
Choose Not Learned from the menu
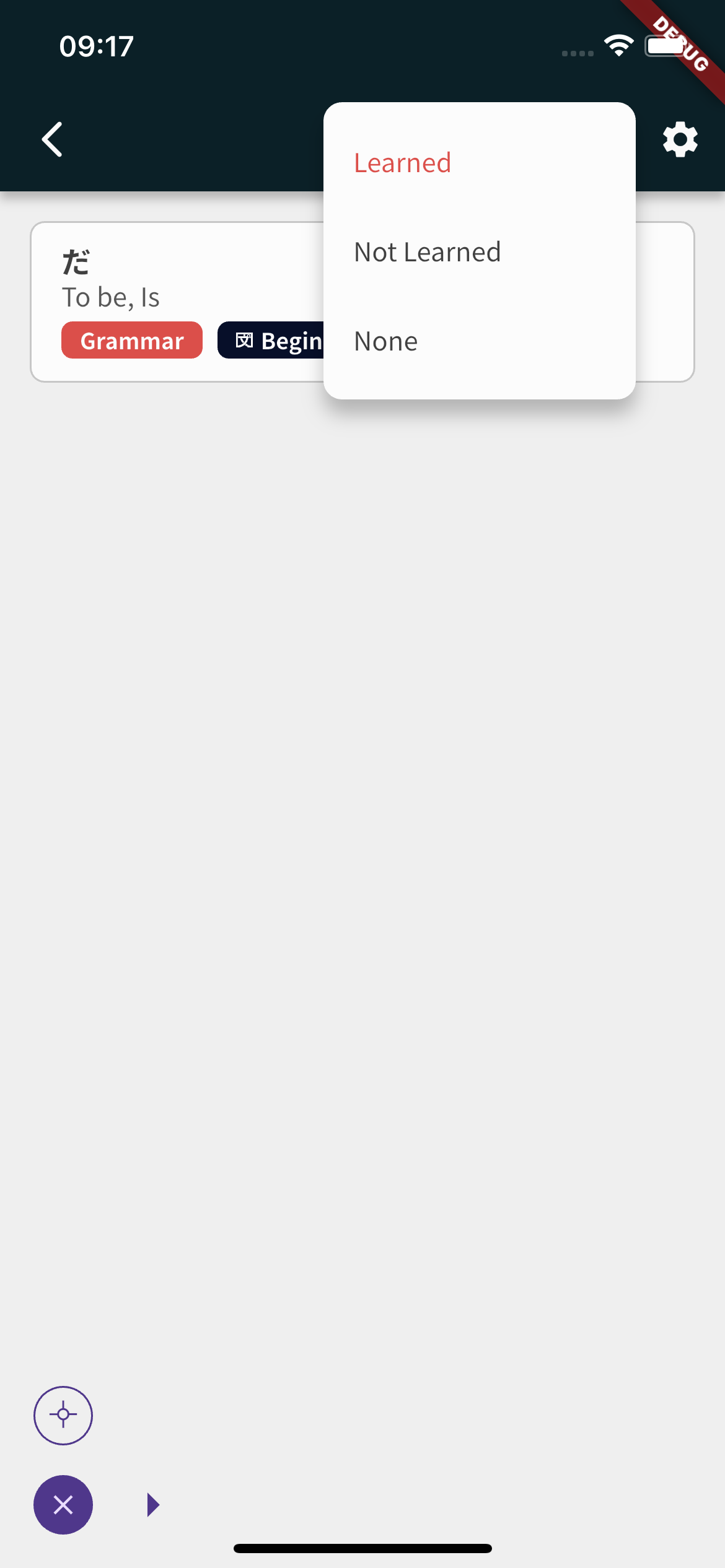pos(427,252)
